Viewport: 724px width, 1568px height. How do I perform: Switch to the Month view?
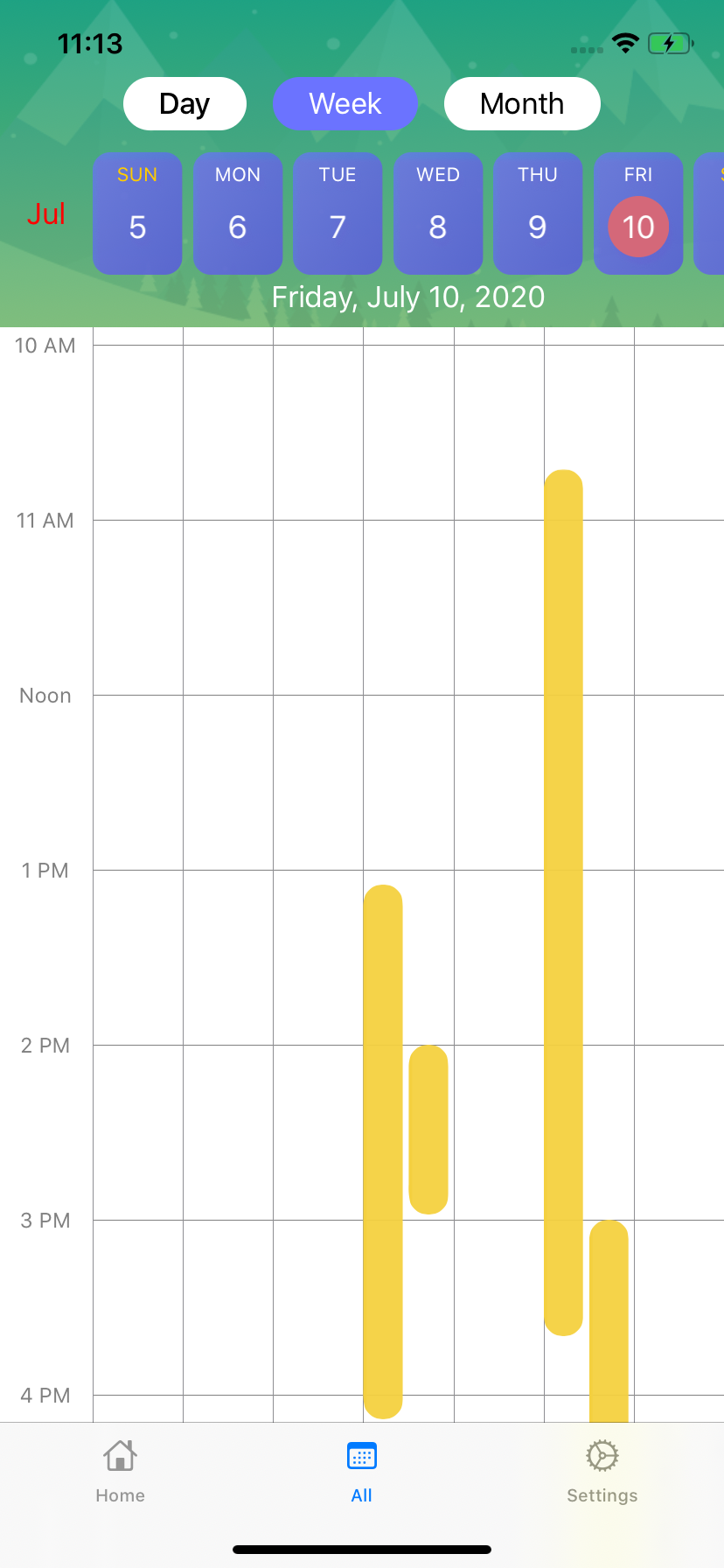click(x=522, y=104)
